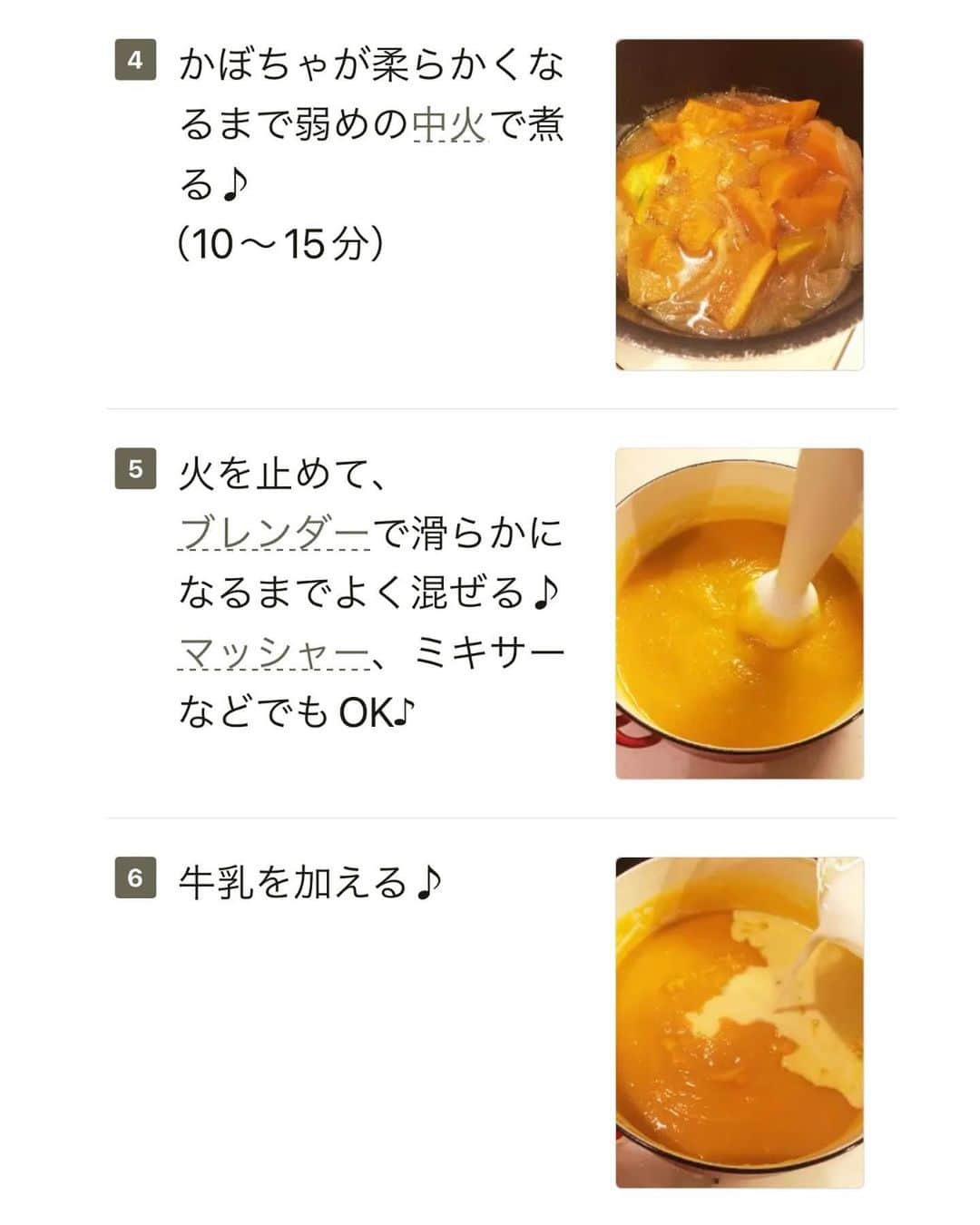The image size is (980, 1225).
Task: Enlarge the step 6 milk pouring photo
Action: (x=739, y=1023)
